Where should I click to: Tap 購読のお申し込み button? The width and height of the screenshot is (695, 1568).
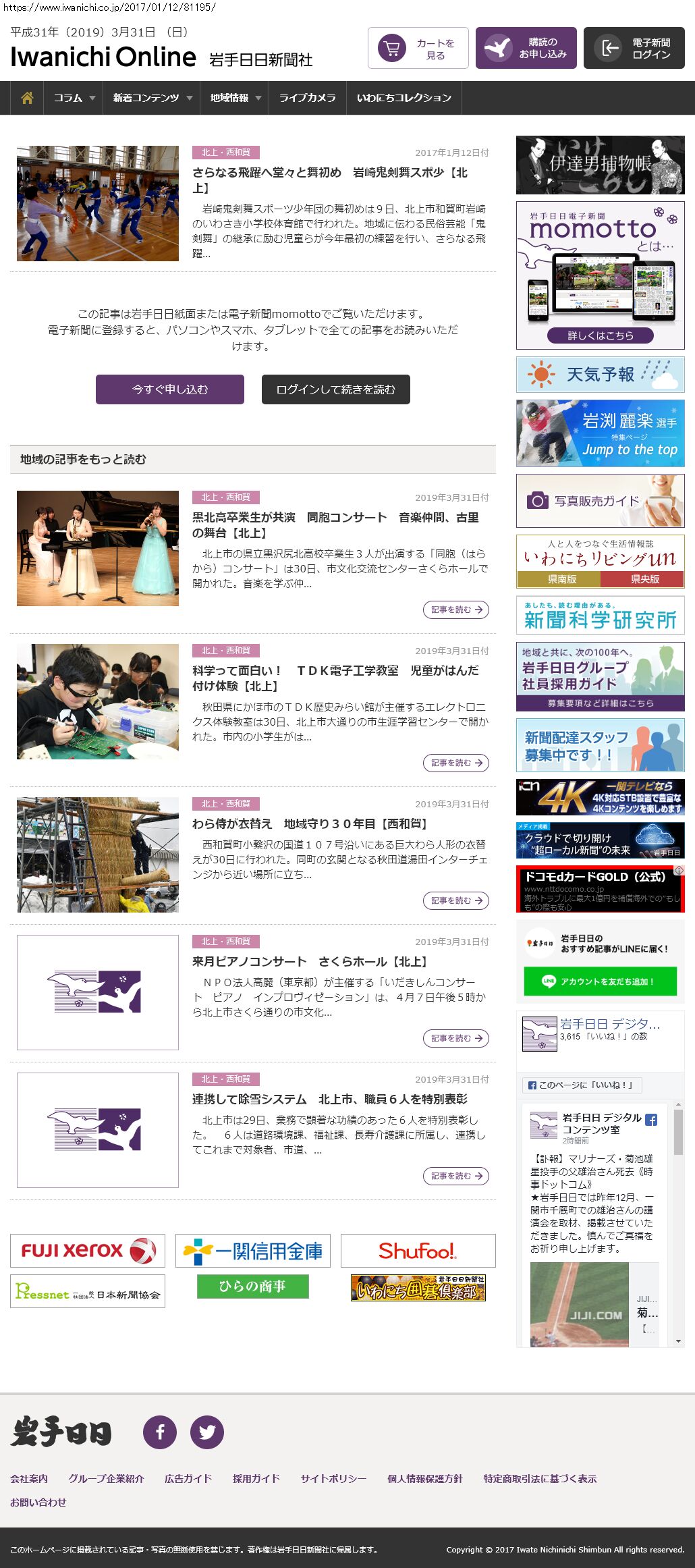526,48
